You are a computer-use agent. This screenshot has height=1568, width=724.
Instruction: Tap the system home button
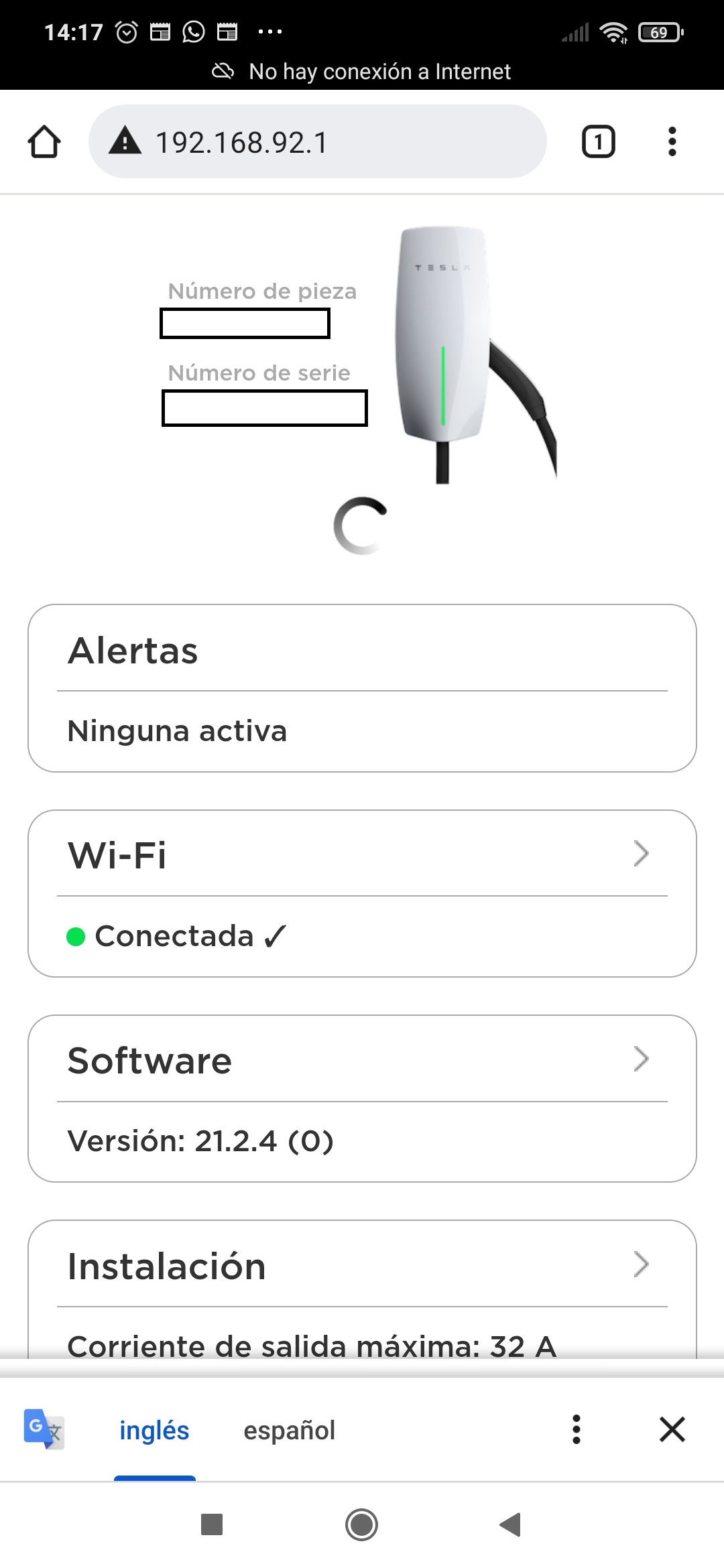(x=361, y=1524)
